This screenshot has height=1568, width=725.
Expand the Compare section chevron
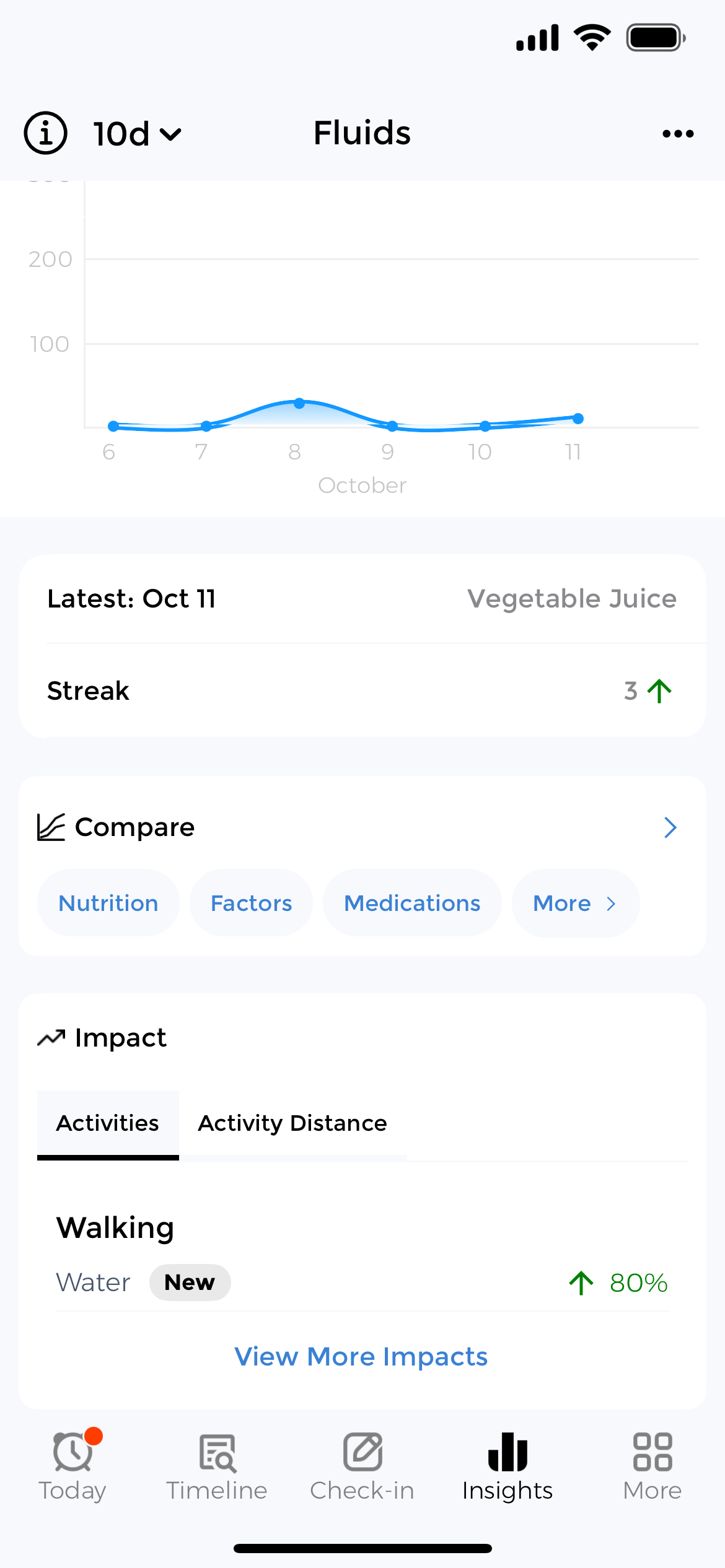670,827
